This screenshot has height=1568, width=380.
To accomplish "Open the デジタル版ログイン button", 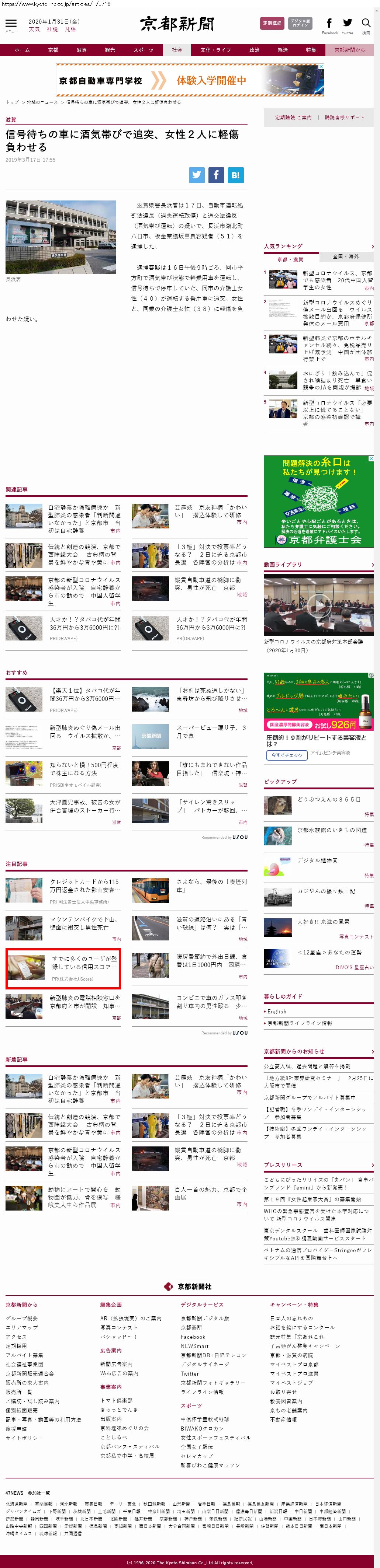I will point(300,23).
